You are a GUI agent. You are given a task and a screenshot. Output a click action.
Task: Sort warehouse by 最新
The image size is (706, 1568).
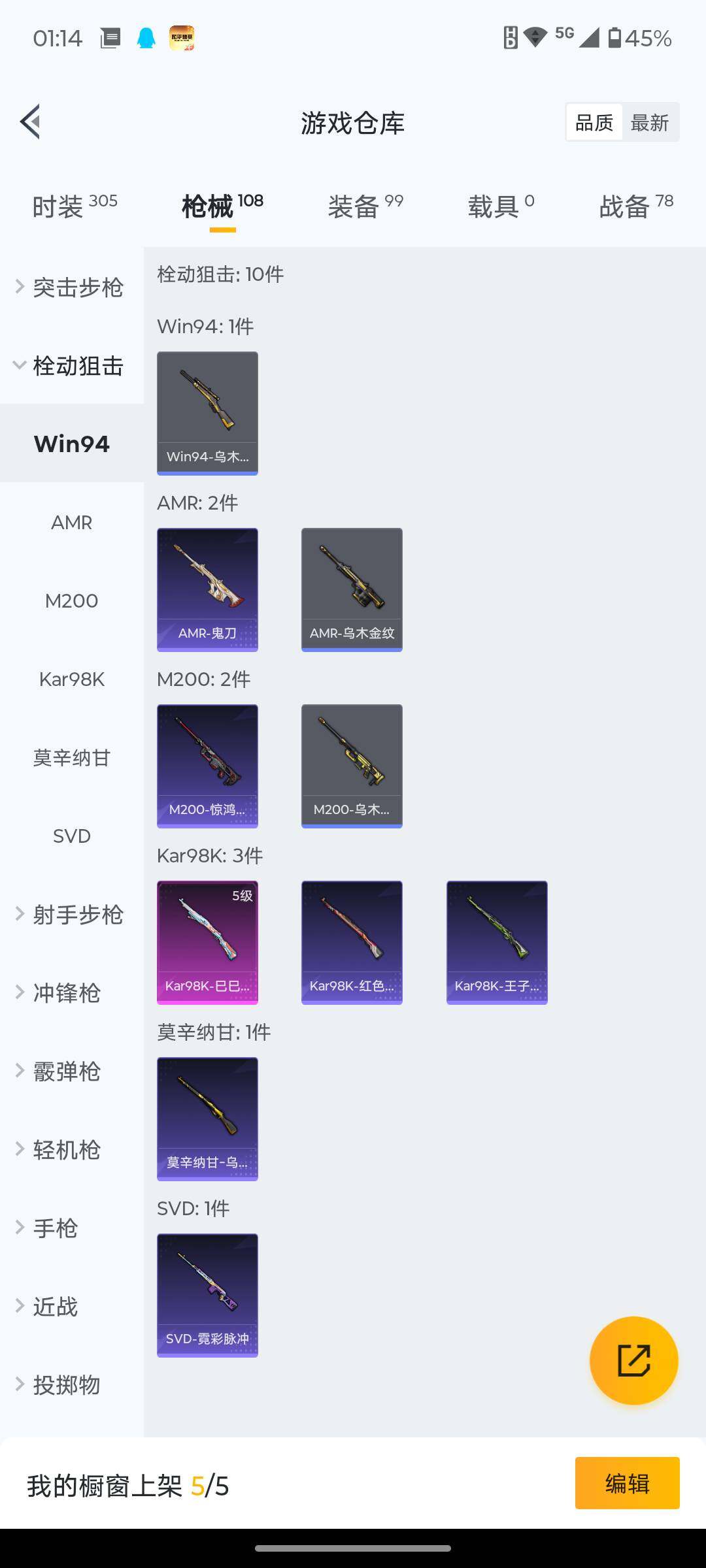tap(649, 122)
